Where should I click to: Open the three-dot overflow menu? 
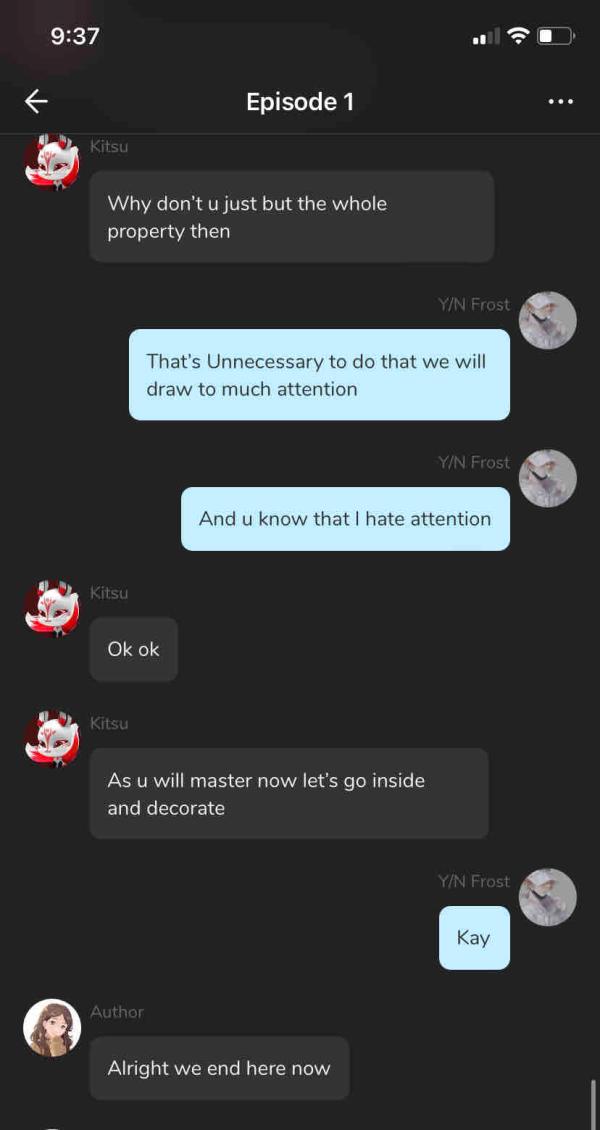point(561,102)
